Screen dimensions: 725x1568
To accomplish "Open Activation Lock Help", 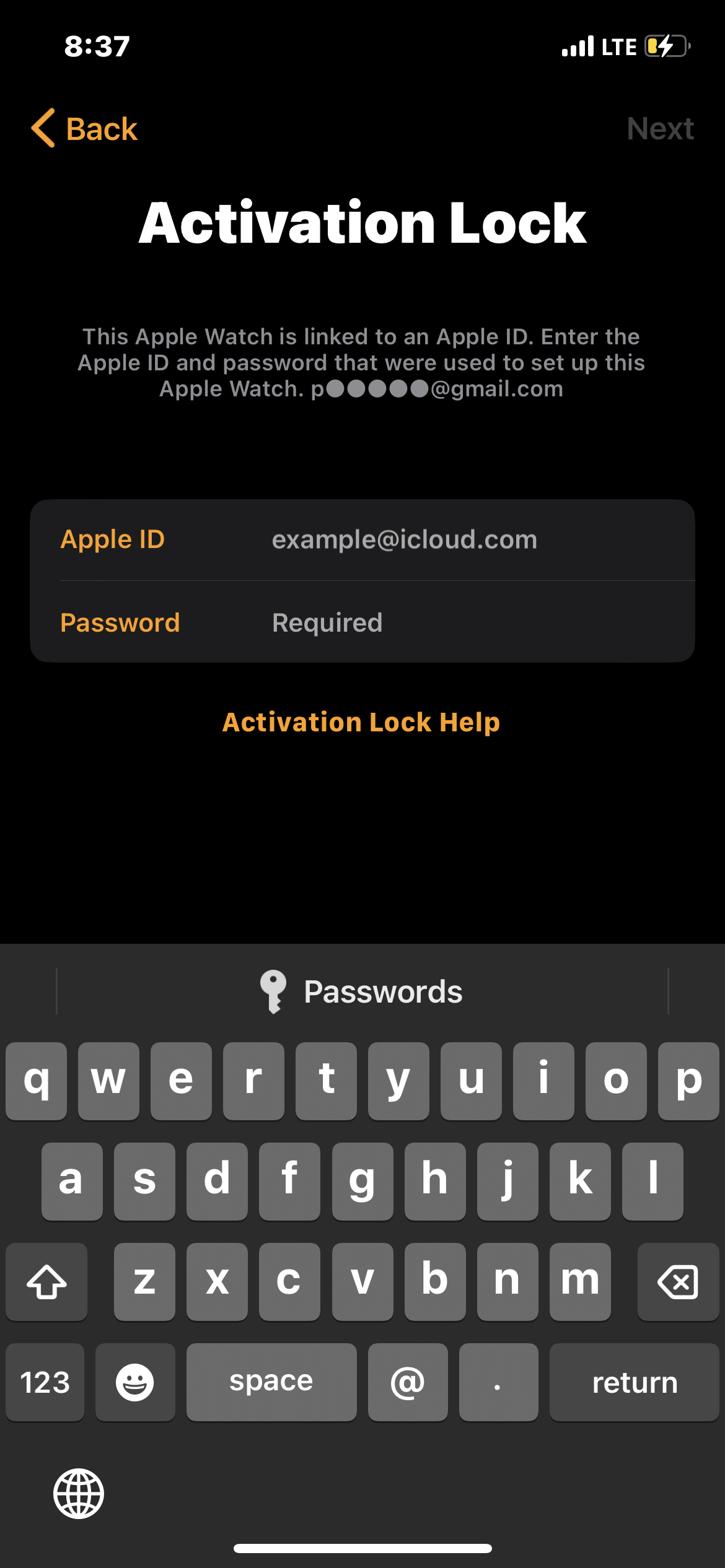I will (x=361, y=722).
